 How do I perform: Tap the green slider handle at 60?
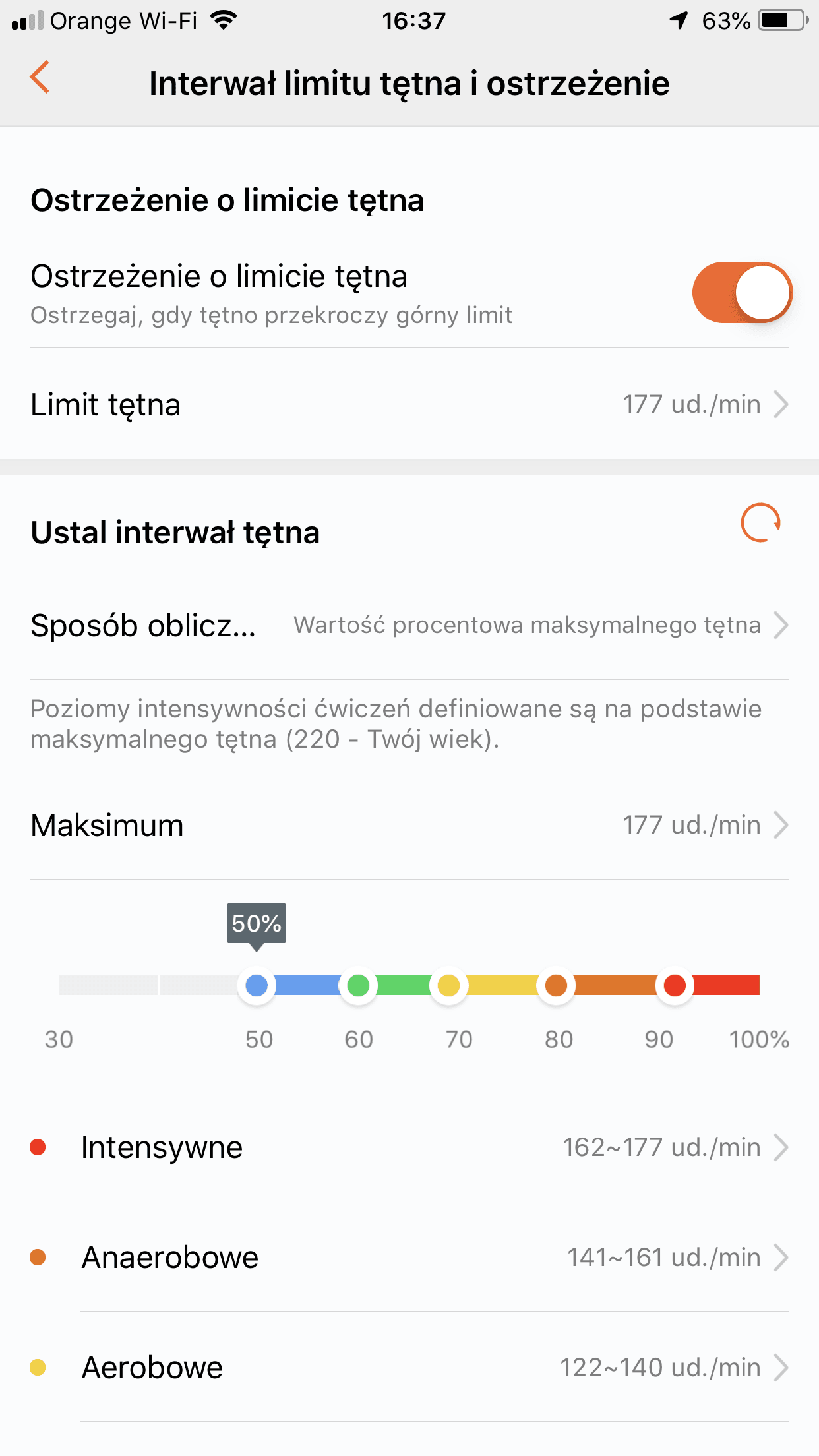(x=358, y=986)
